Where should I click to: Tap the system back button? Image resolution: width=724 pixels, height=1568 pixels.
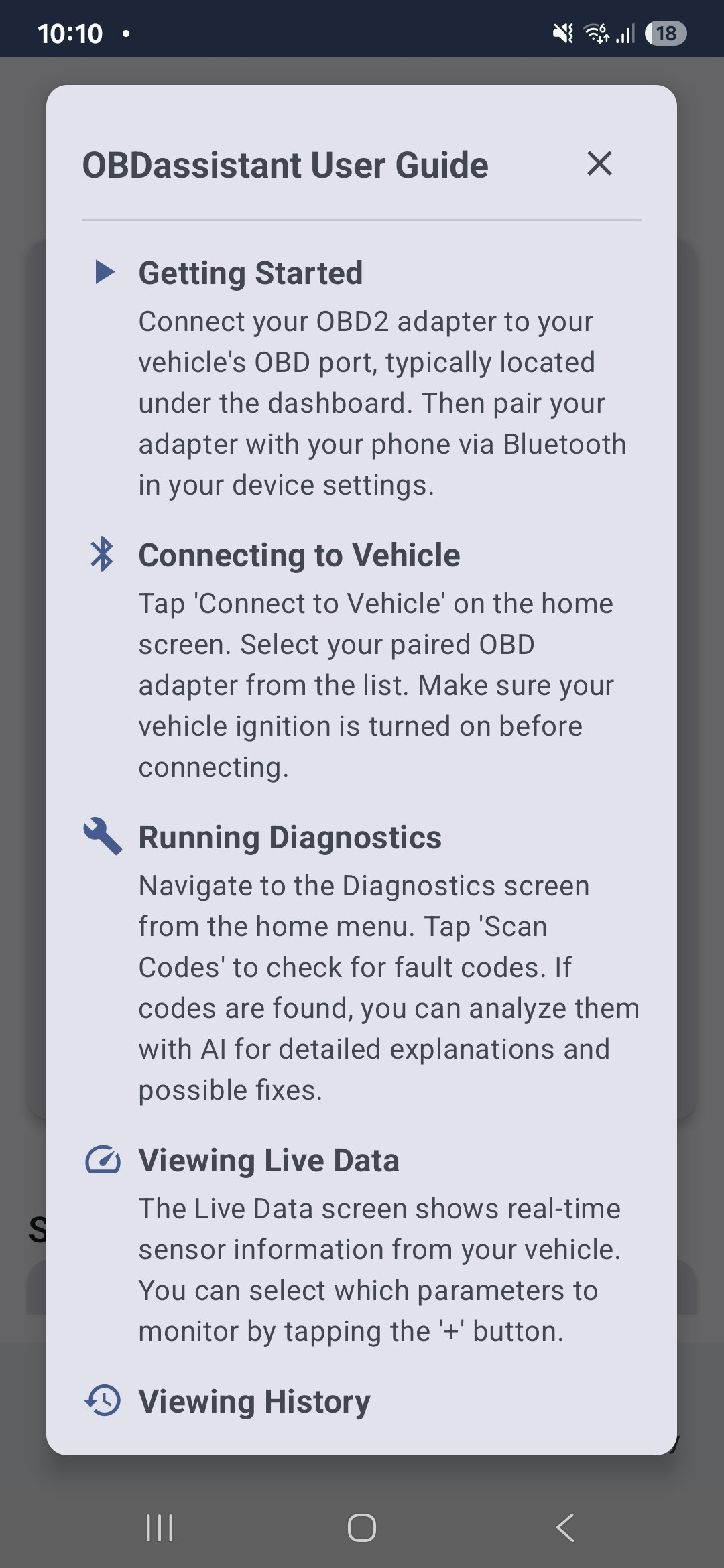point(565,1528)
